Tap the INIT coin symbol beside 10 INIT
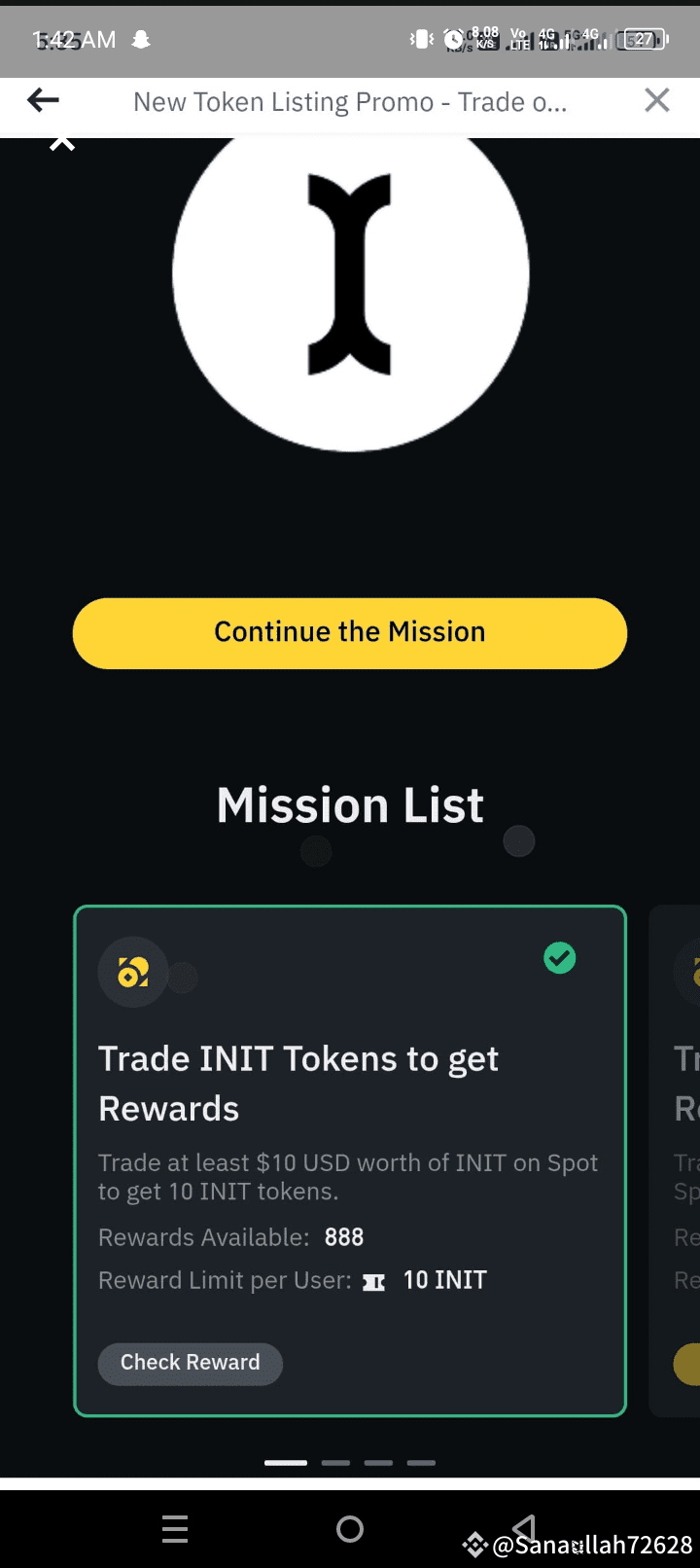The height and width of the screenshot is (1568, 700). [x=373, y=1280]
